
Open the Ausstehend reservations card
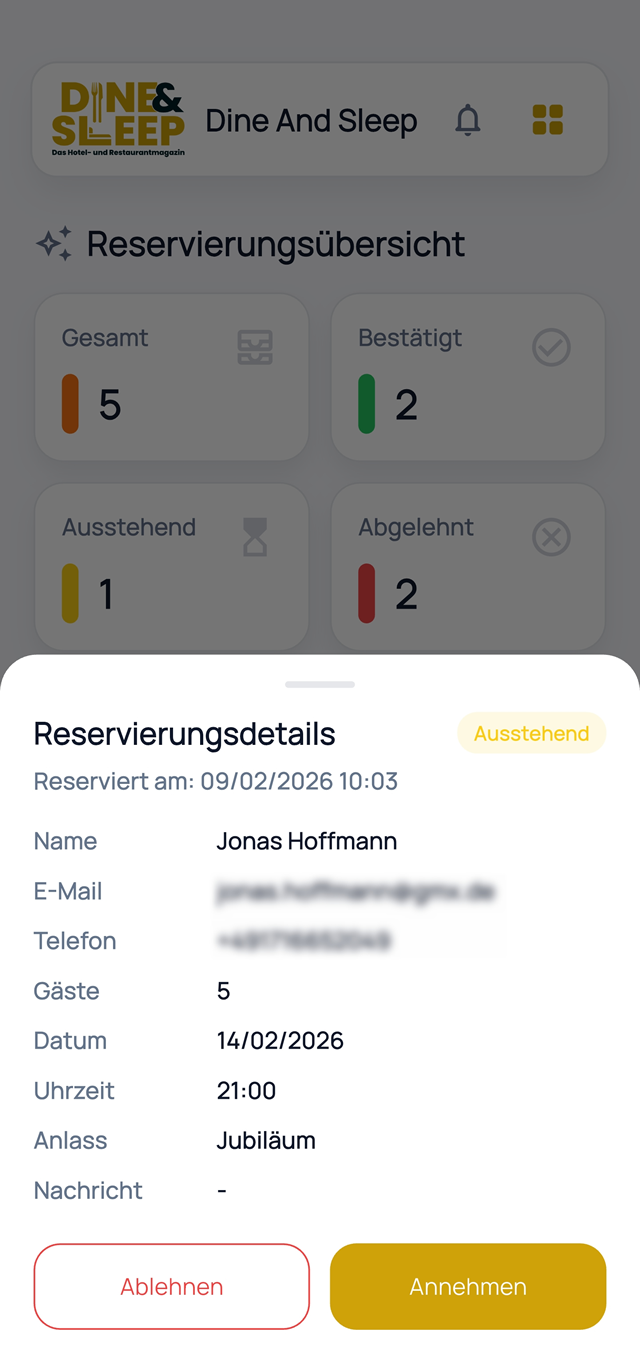172,566
